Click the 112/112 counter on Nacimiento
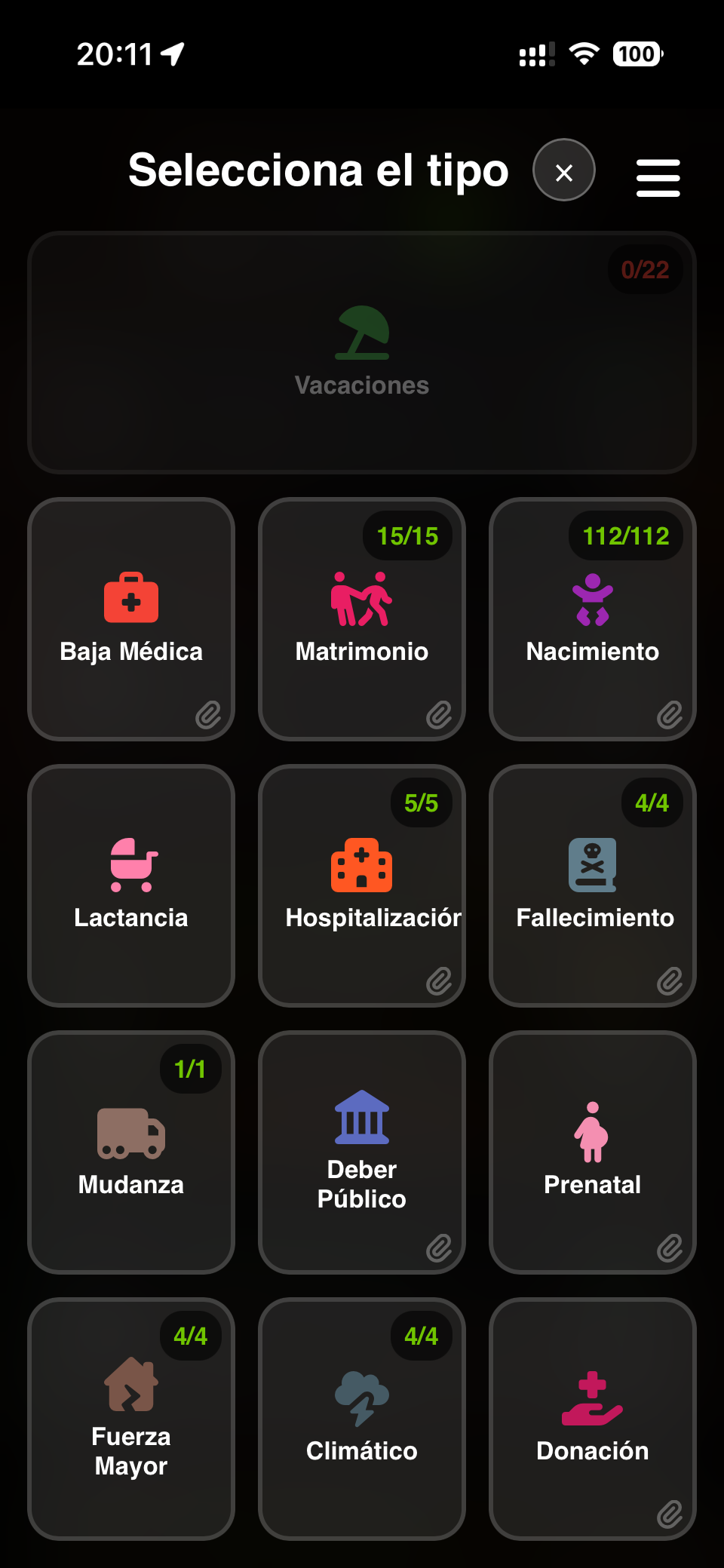The width and height of the screenshot is (724, 1568). click(625, 536)
